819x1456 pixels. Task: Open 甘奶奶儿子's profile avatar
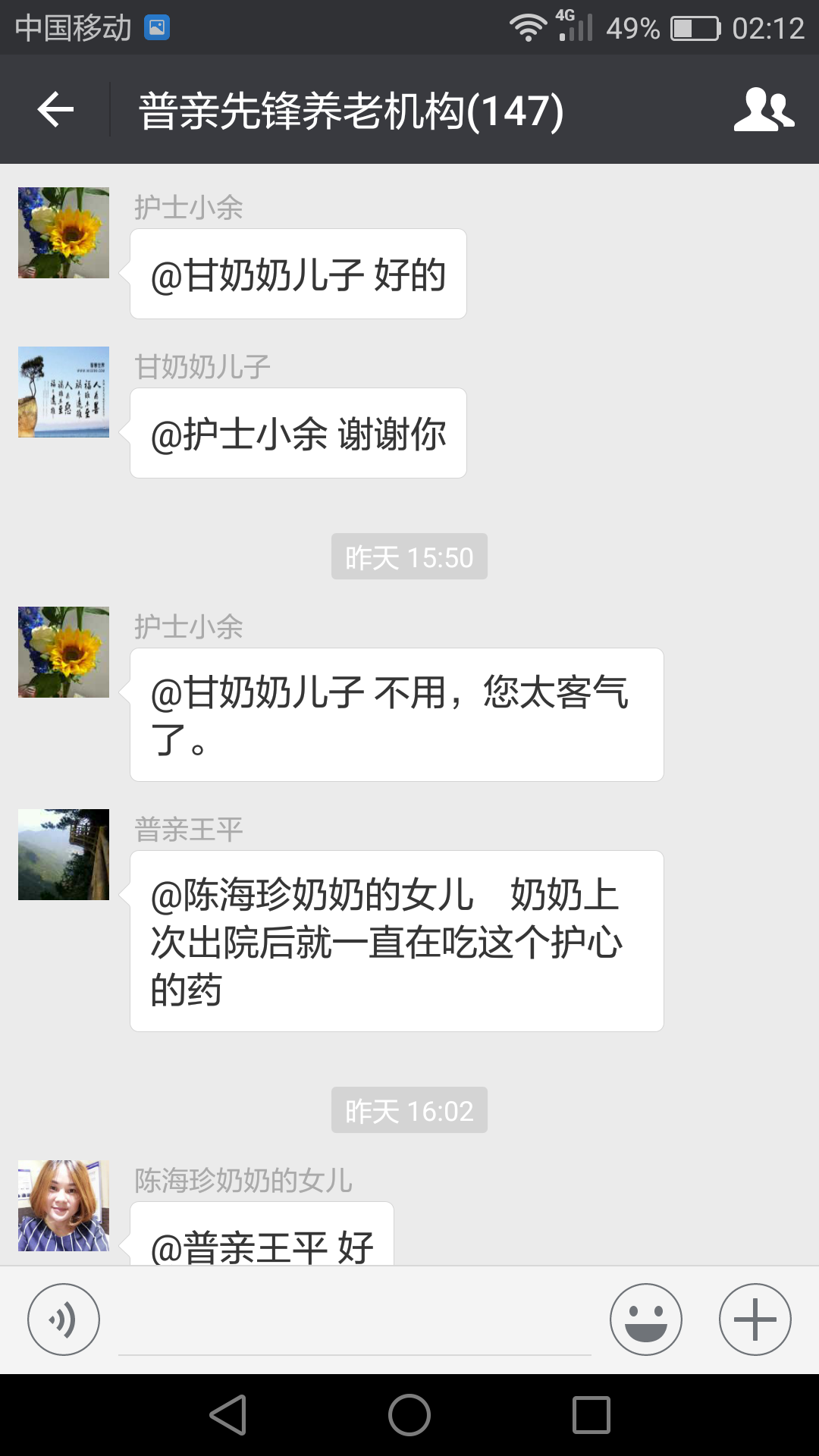pos(64,392)
